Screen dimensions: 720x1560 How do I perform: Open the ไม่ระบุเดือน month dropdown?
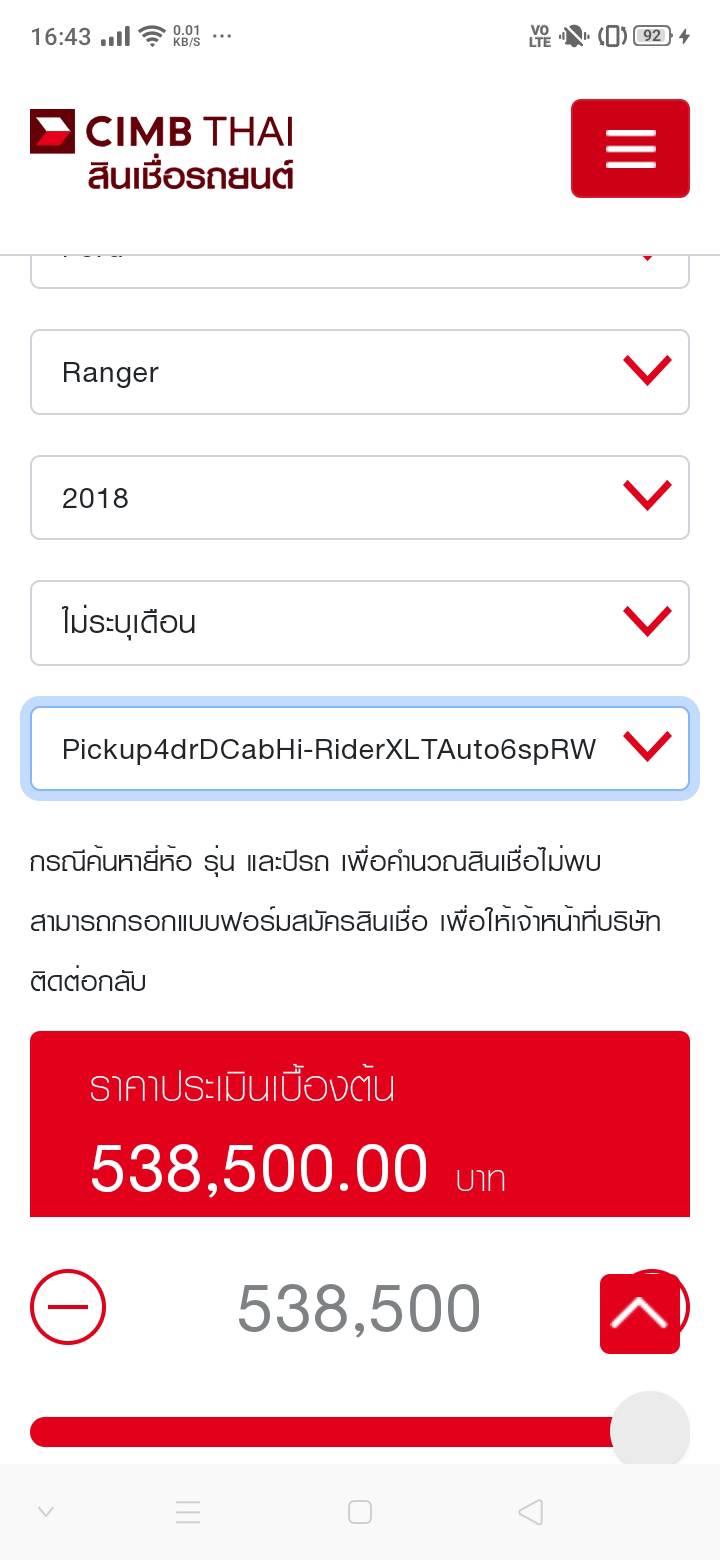tap(360, 623)
